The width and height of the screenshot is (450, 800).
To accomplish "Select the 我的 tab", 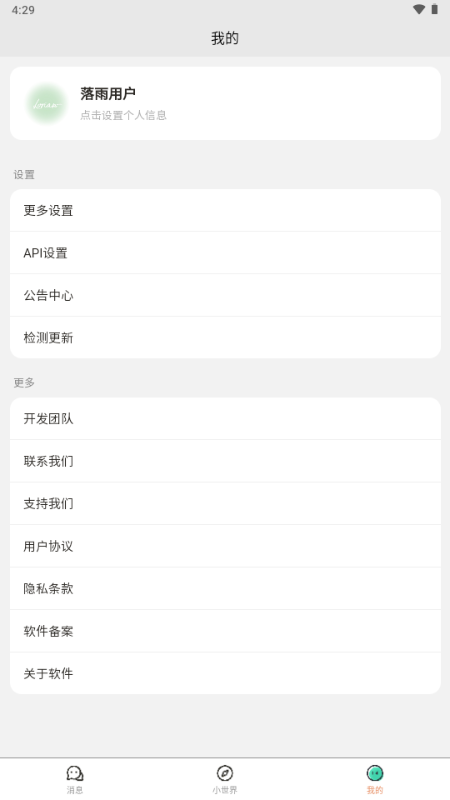I will tap(375, 779).
